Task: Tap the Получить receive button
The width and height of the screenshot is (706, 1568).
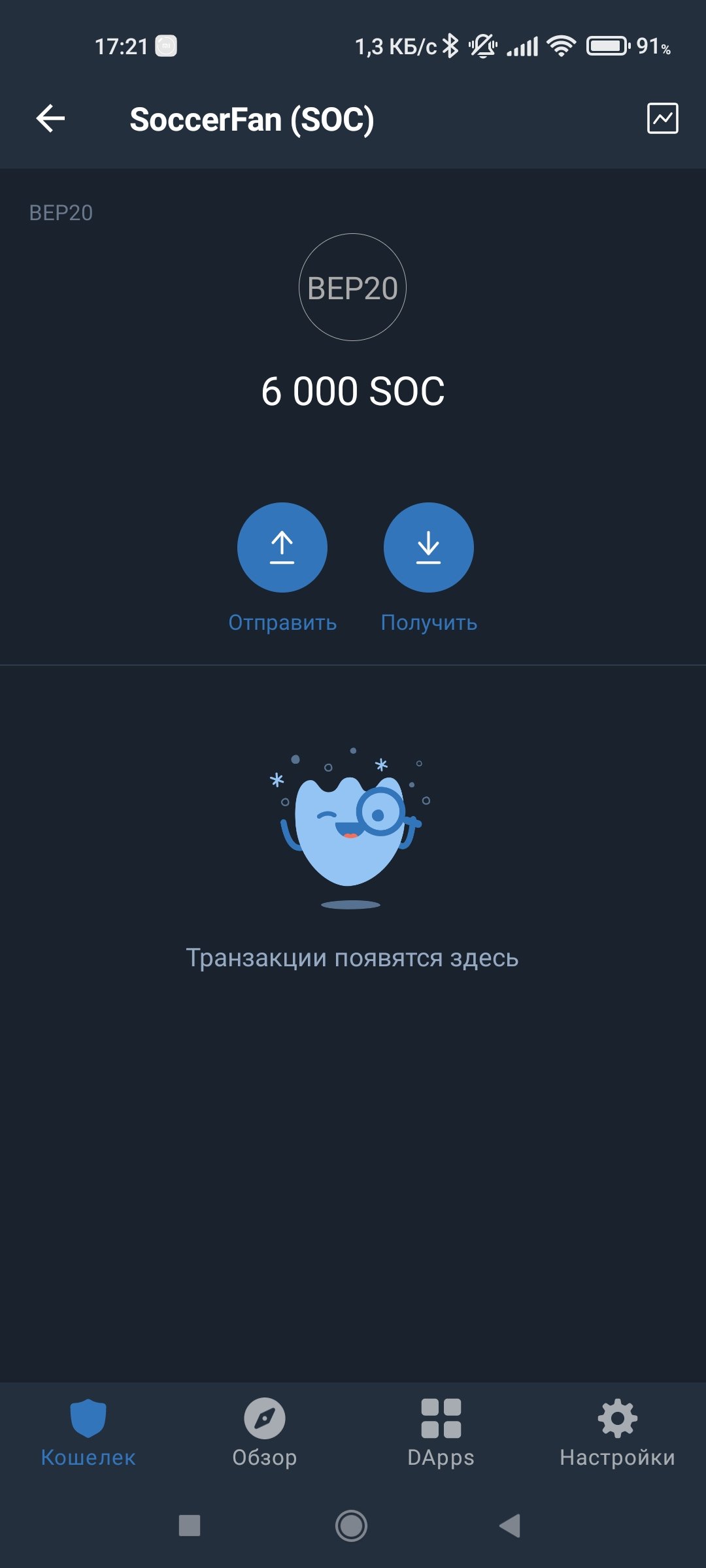Action: click(428, 547)
